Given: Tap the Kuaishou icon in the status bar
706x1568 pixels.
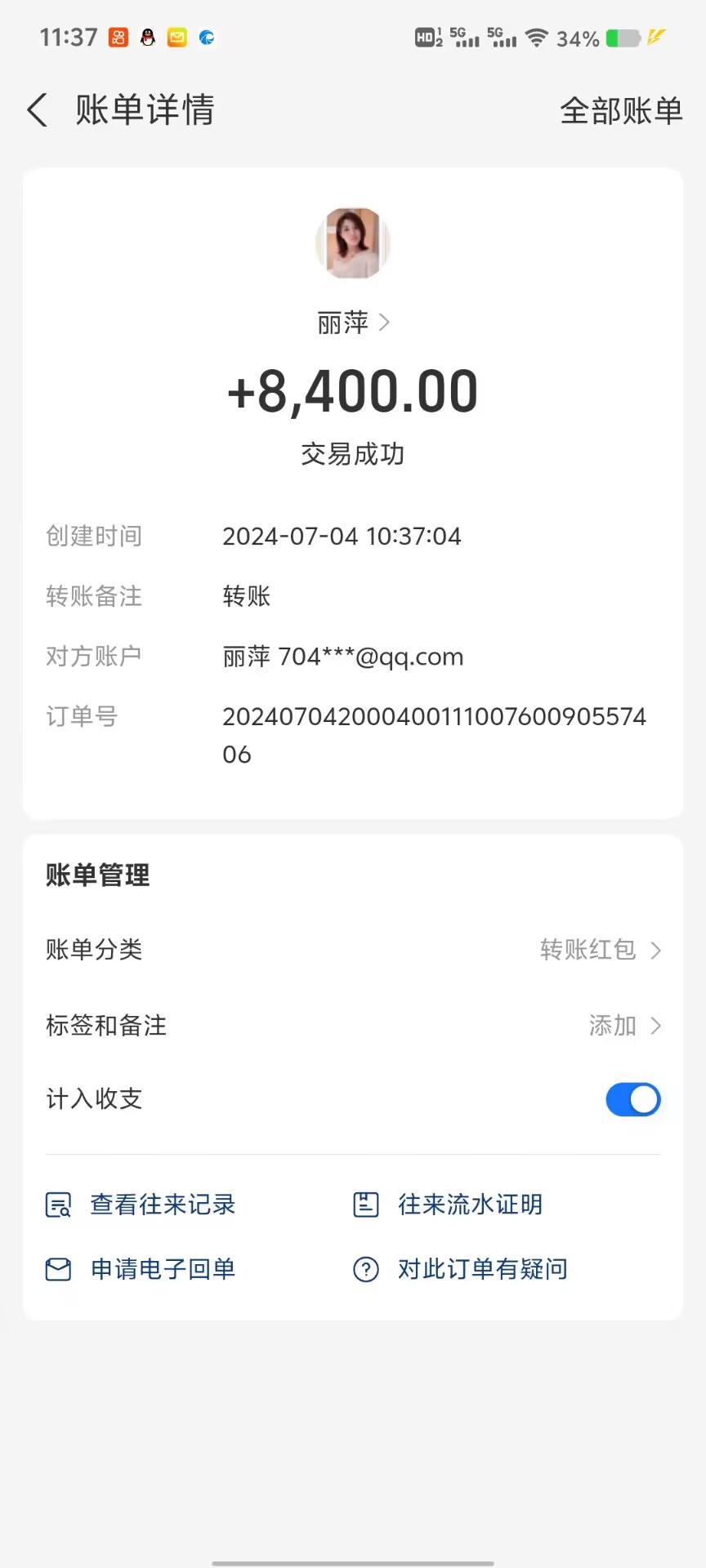Looking at the screenshot, I should tap(117, 37).
